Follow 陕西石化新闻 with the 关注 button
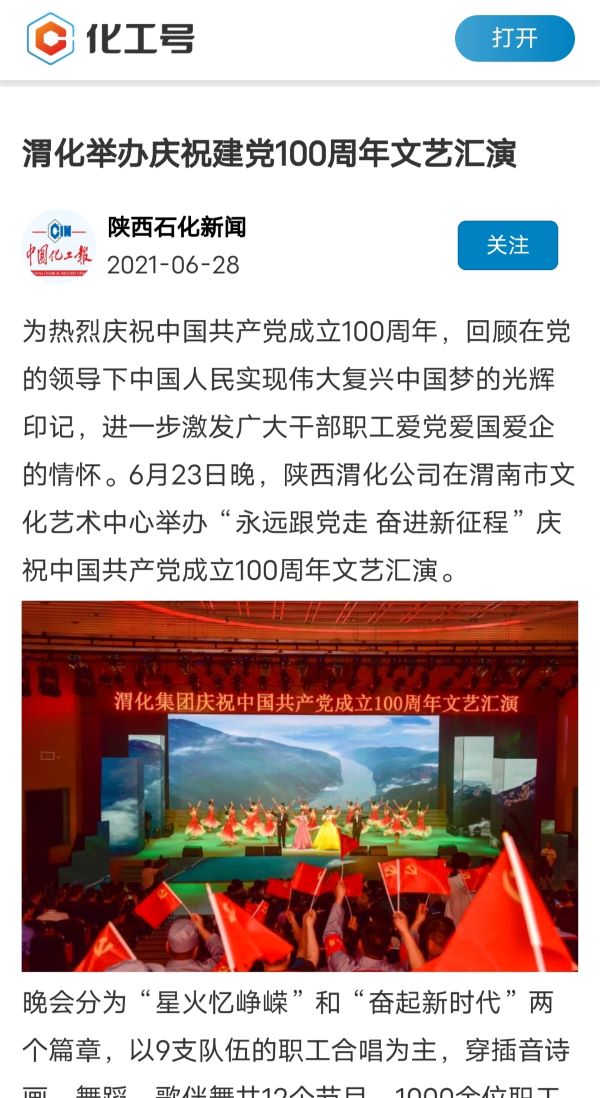The height and width of the screenshot is (1098, 600). pos(507,245)
